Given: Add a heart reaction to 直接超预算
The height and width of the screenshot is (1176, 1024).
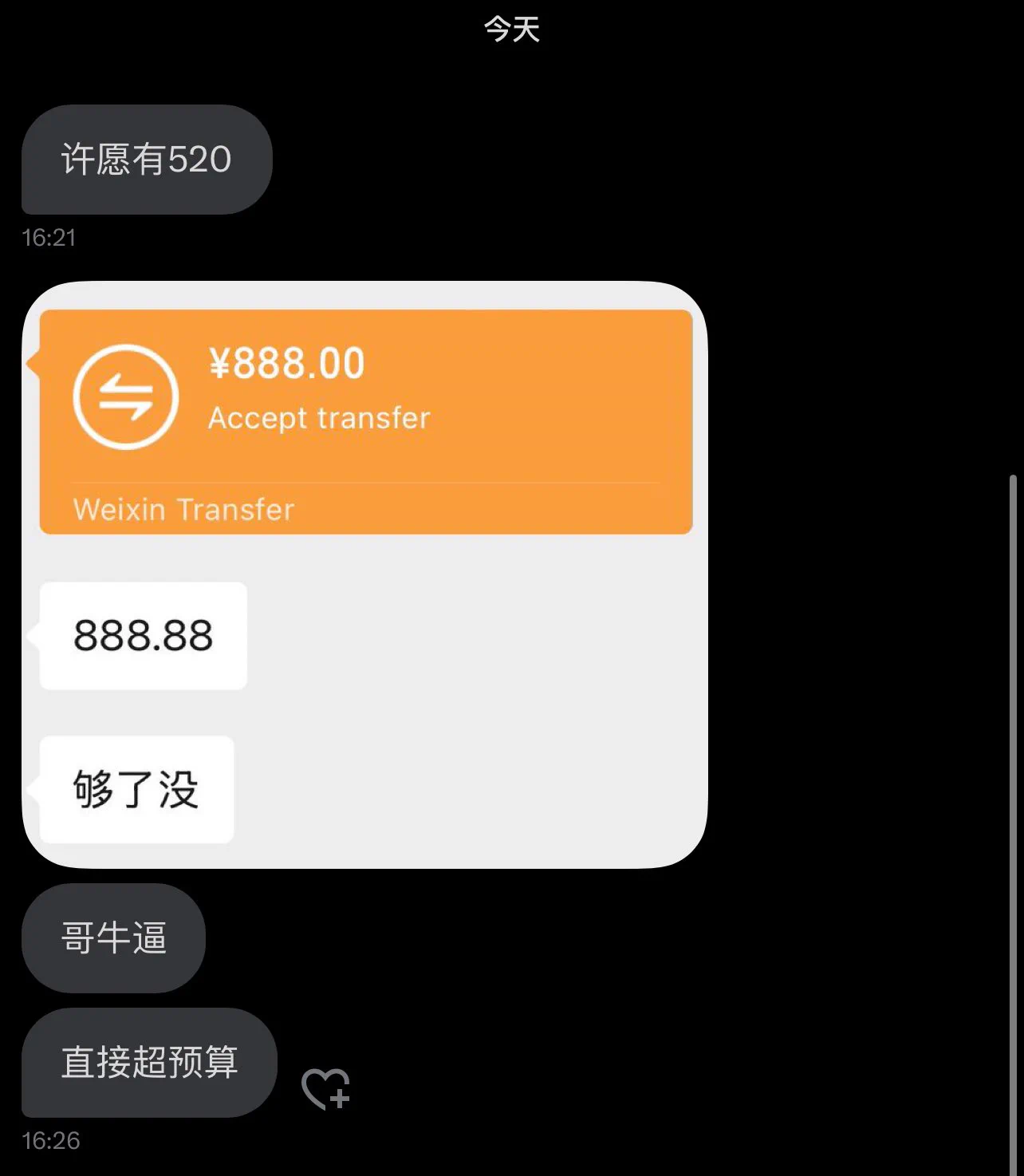Looking at the screenshot, I should [x=325, y=1089].
